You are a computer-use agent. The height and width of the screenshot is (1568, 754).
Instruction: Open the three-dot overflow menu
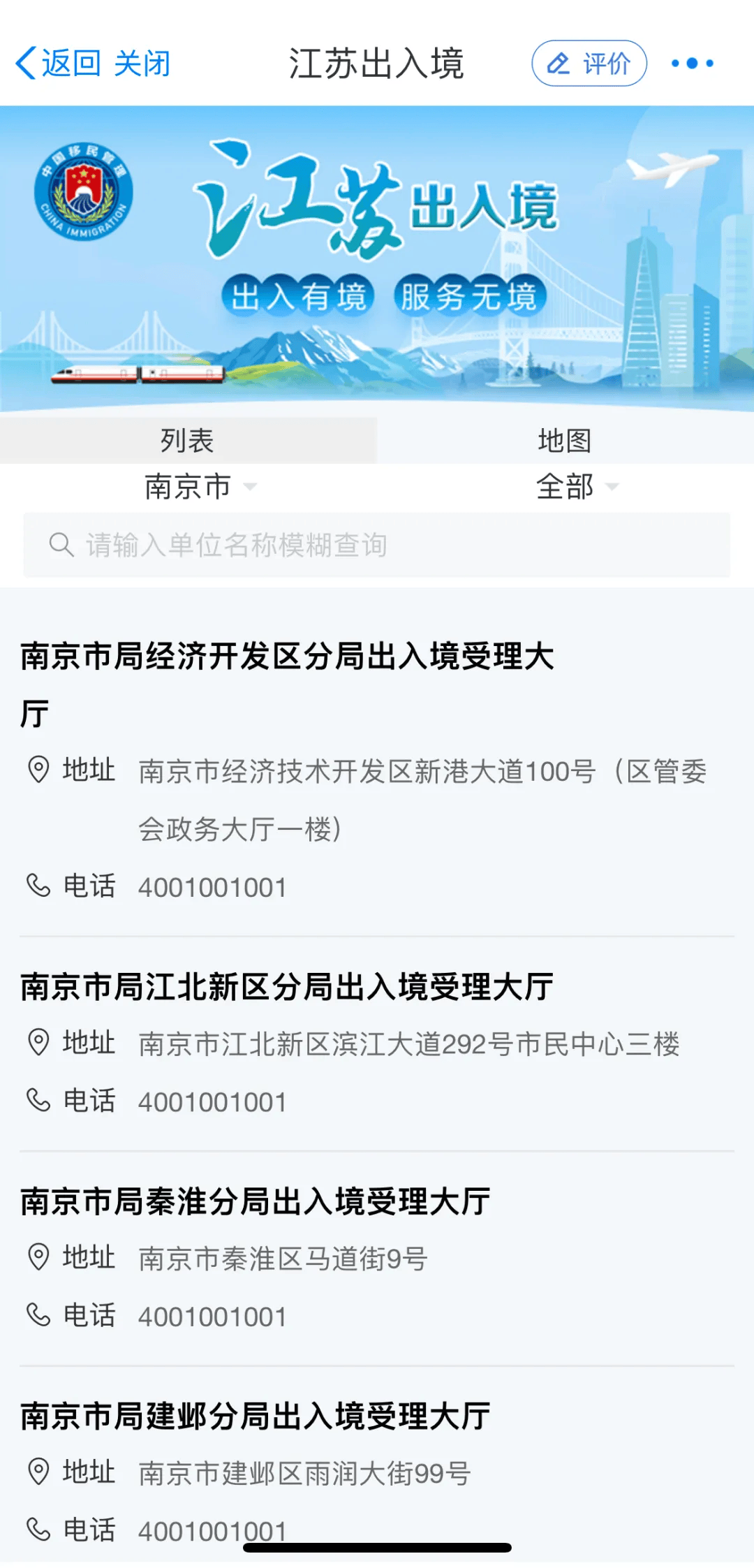tap(692, 64)
